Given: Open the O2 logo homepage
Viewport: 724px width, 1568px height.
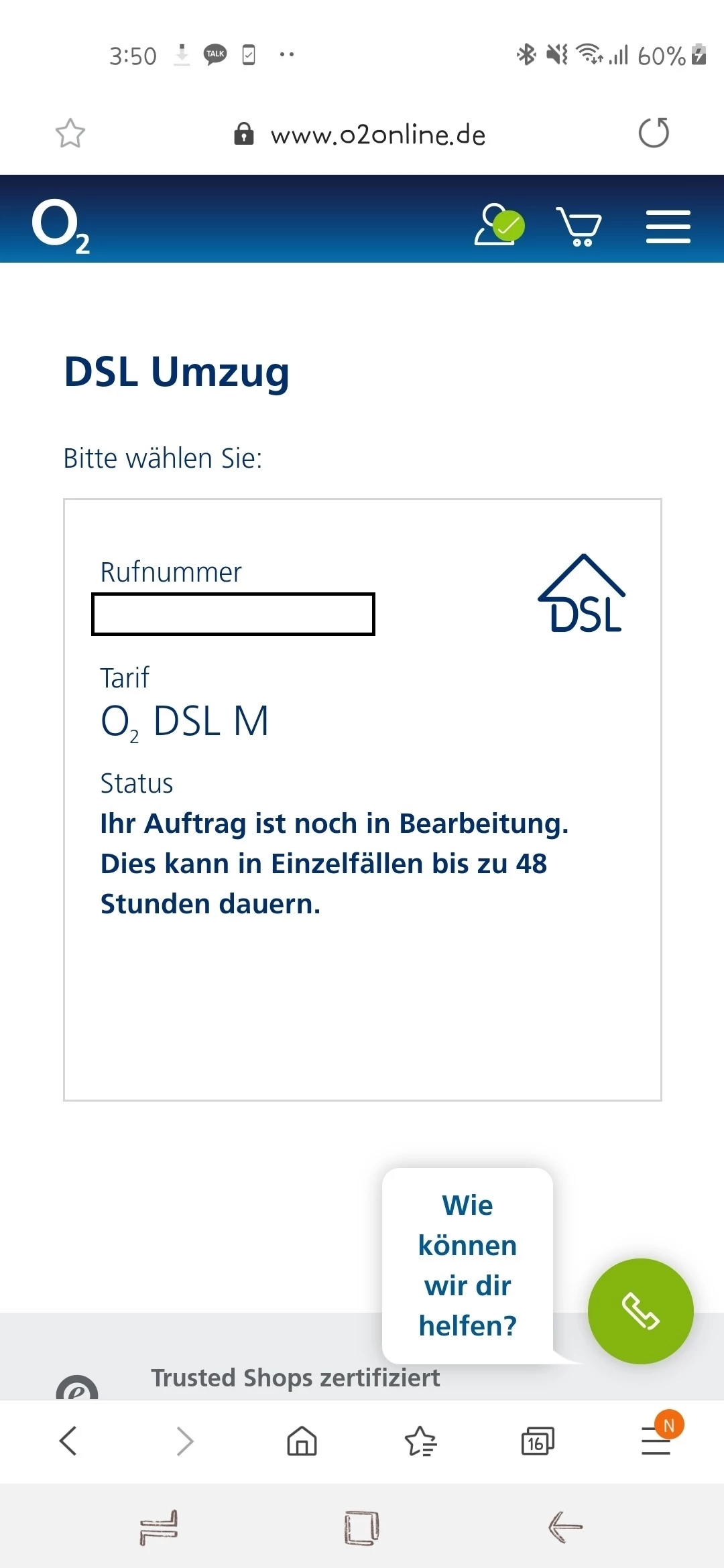Looking at the screenshot, I should tap(60, 226).
